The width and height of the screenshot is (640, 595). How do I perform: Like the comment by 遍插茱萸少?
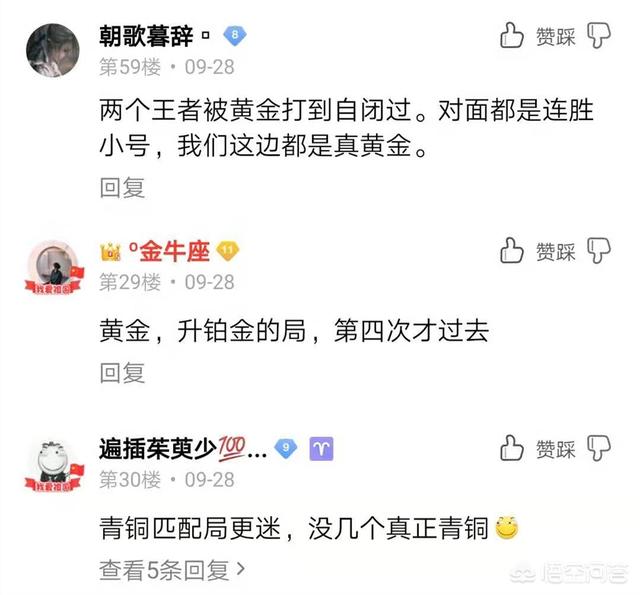pos(512,446)
